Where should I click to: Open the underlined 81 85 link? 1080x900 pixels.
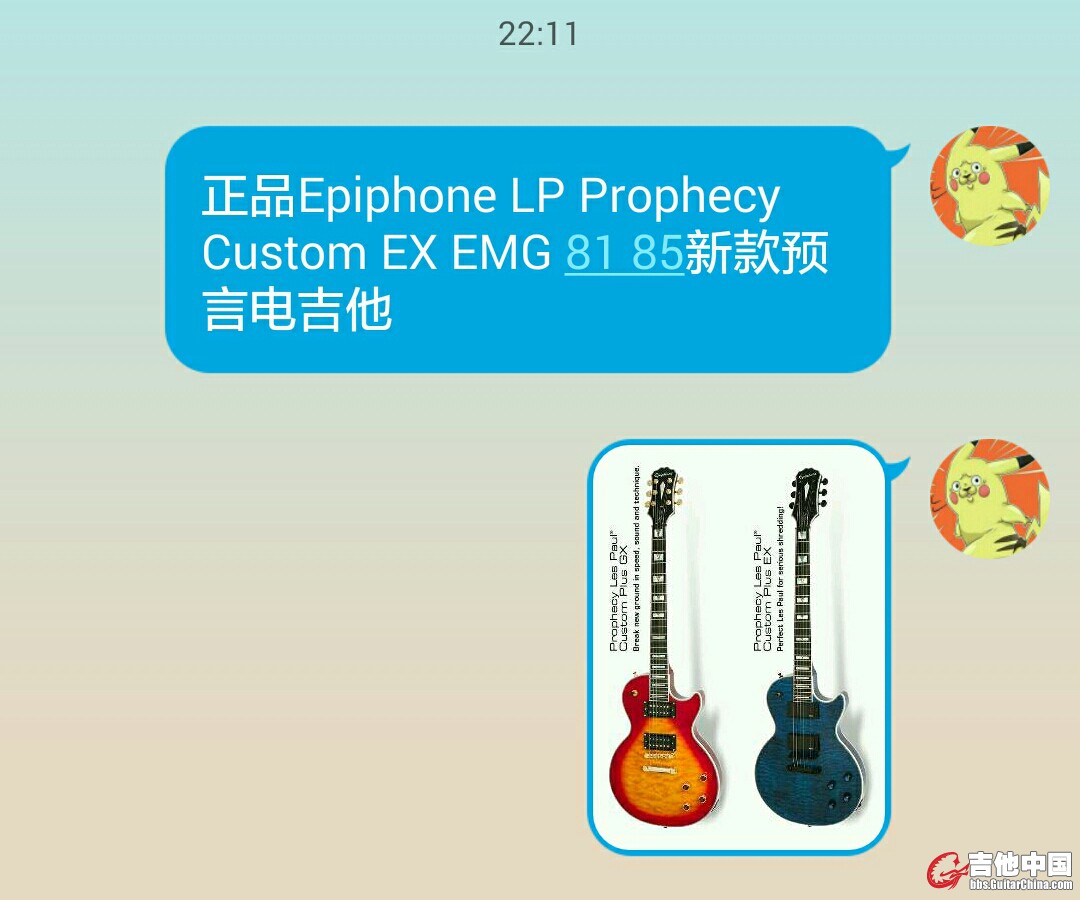(624, 254)
